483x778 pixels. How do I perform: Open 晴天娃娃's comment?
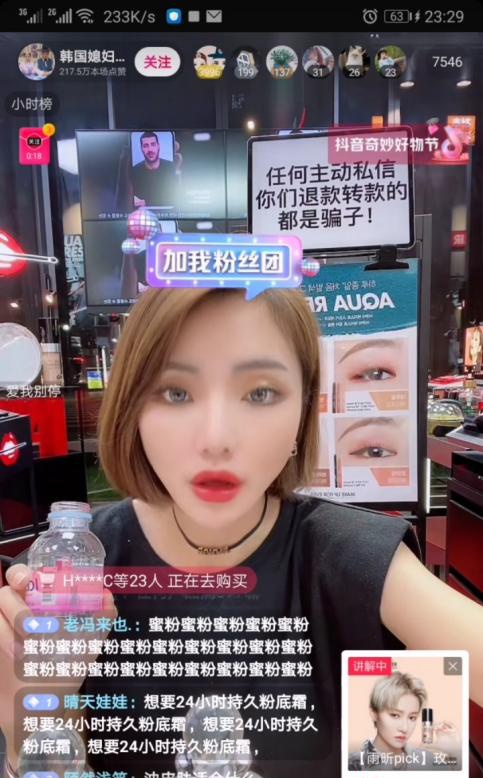tap(168, 725)
